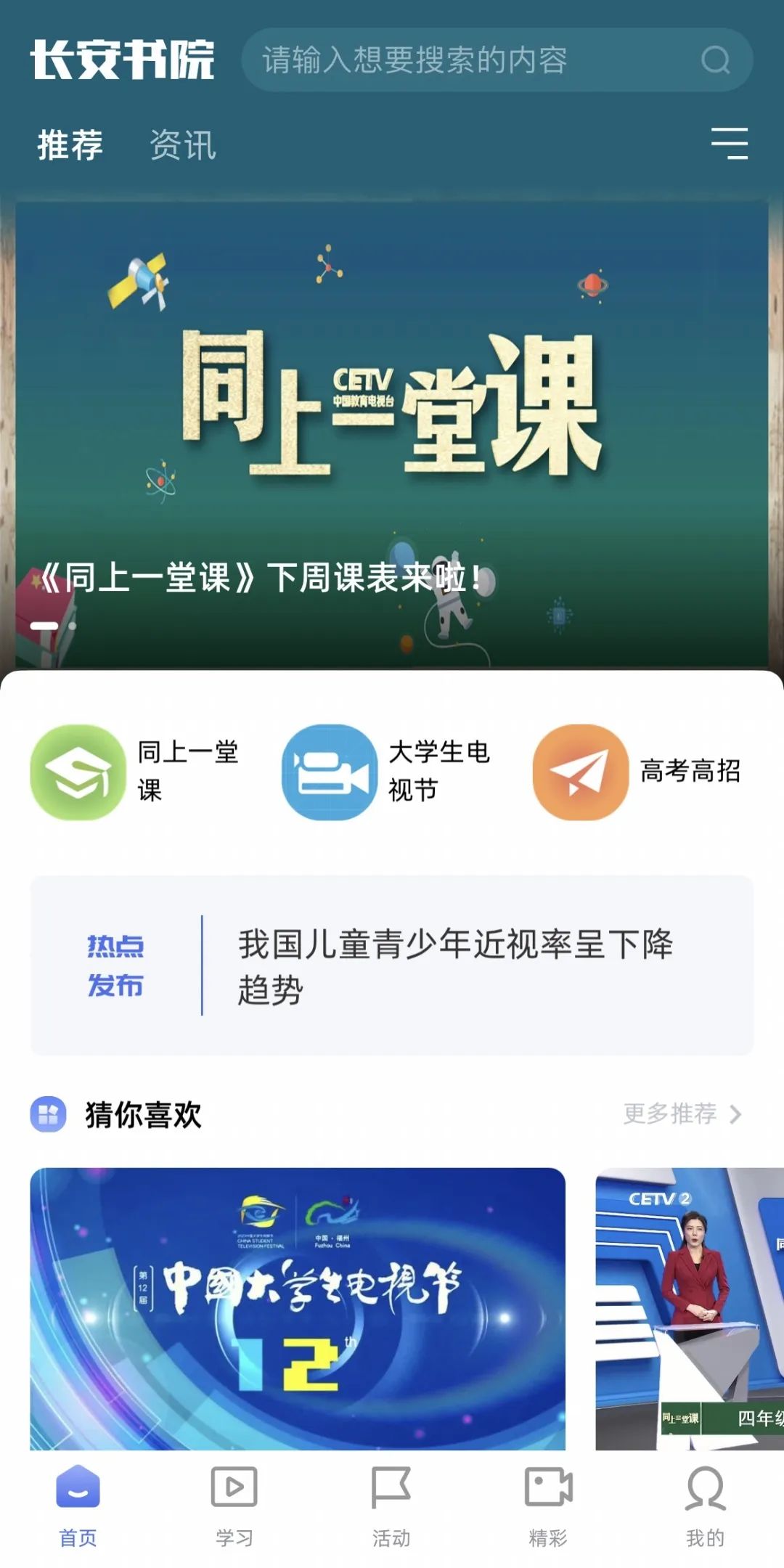Open the 同上一堂课 shortcut

[x=135, y=772]
